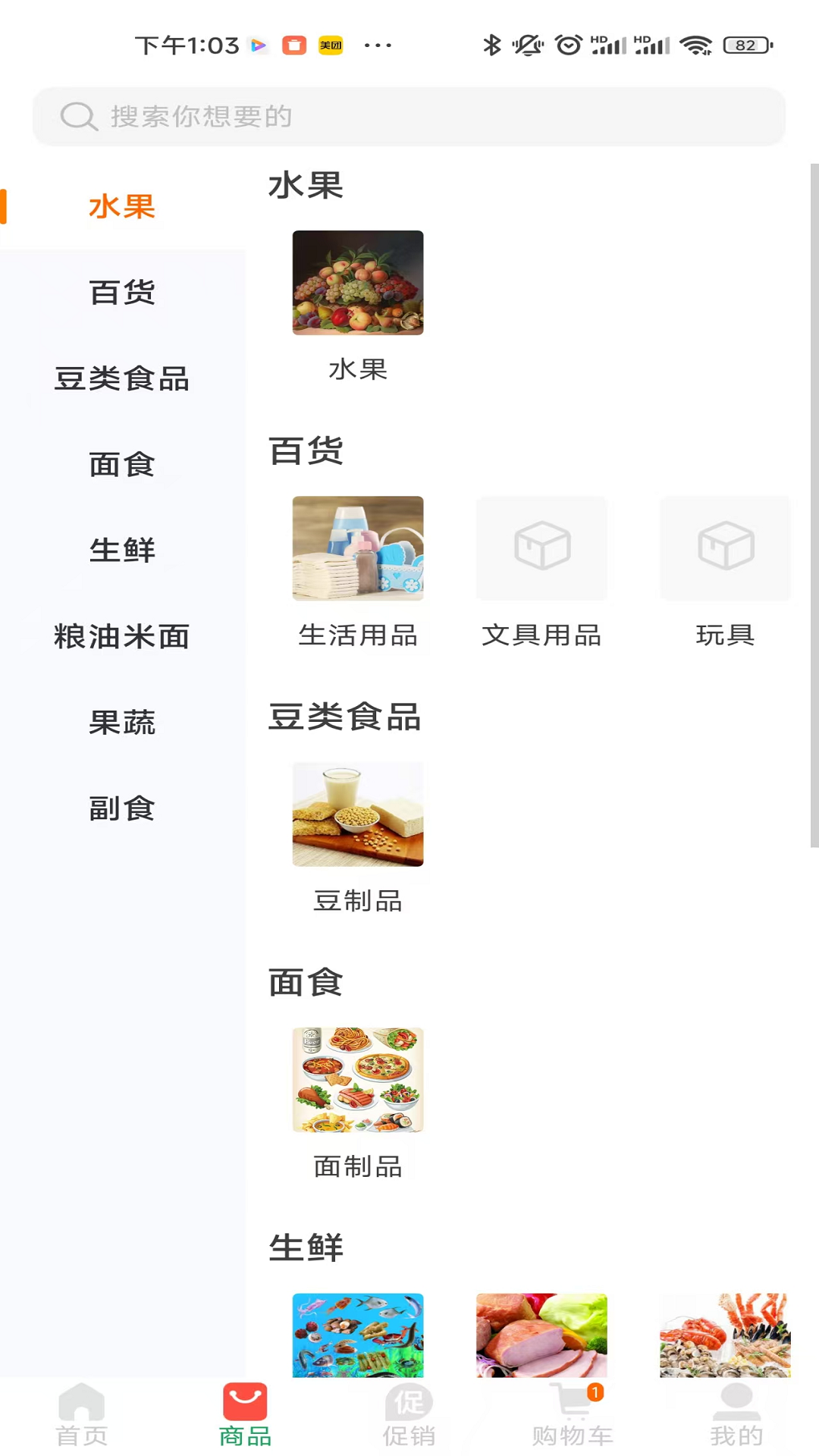
Task: Open the 豆制品 subcategory image
Action: click(357, 814)
